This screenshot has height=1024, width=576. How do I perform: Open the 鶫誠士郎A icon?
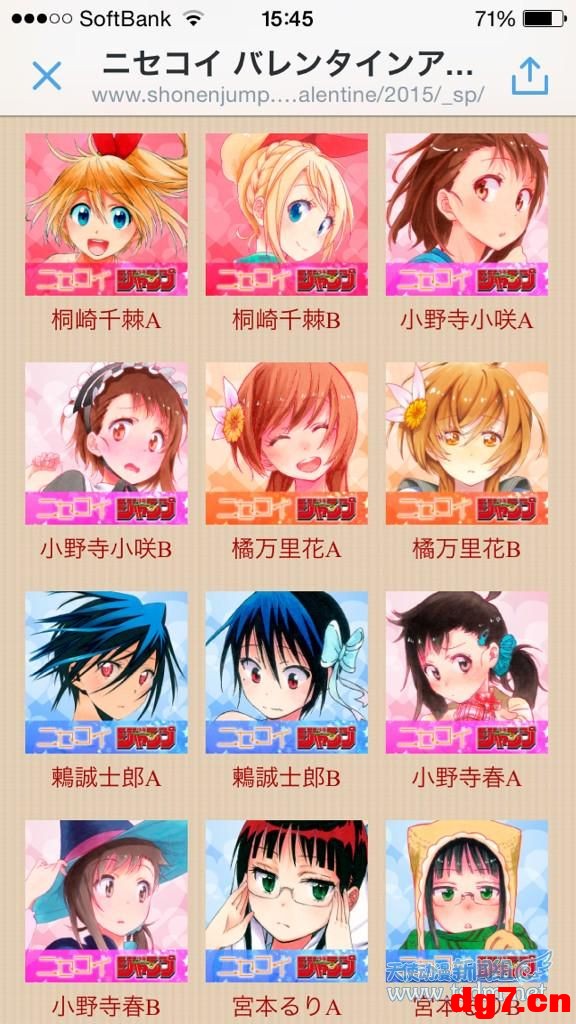coord(106,673)
